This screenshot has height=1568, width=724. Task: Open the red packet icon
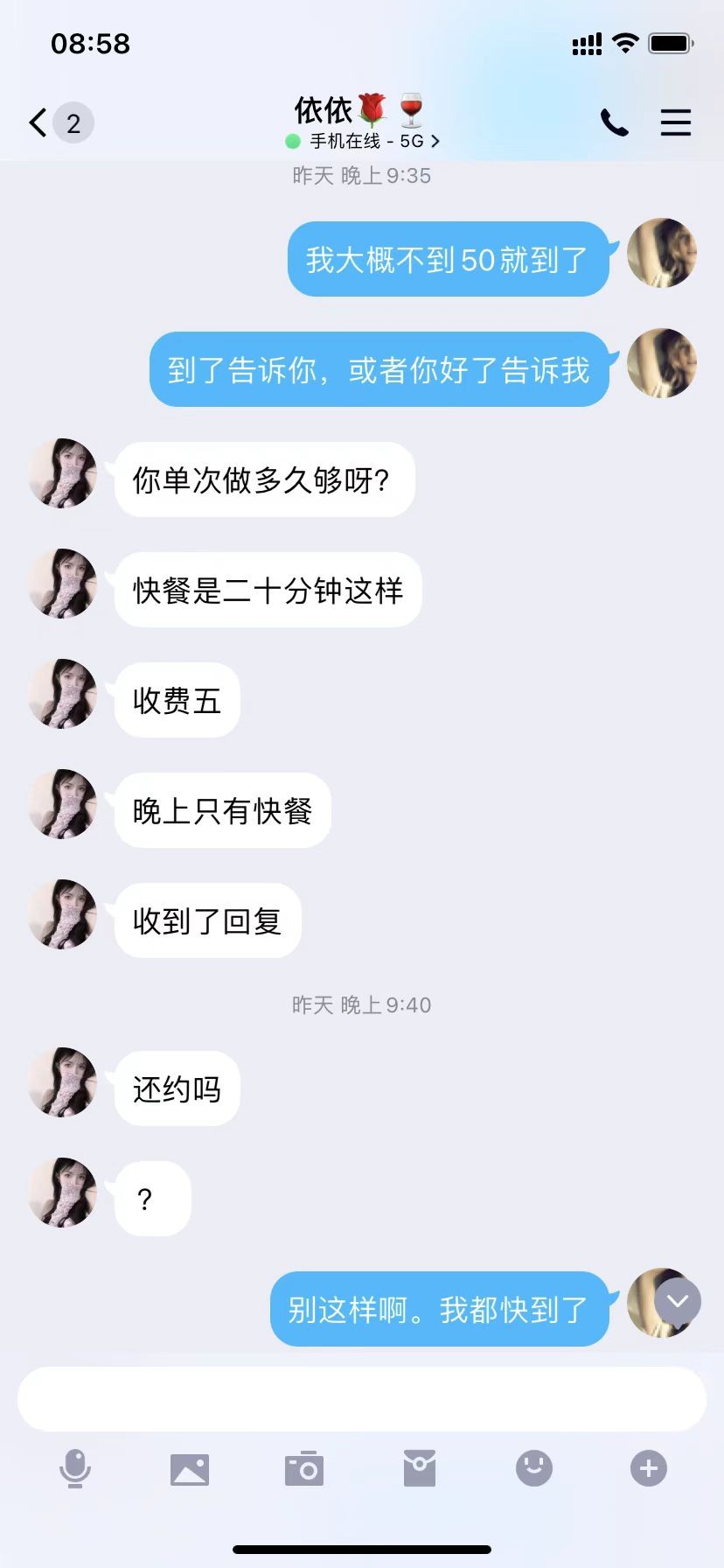tap(419, 1468)
